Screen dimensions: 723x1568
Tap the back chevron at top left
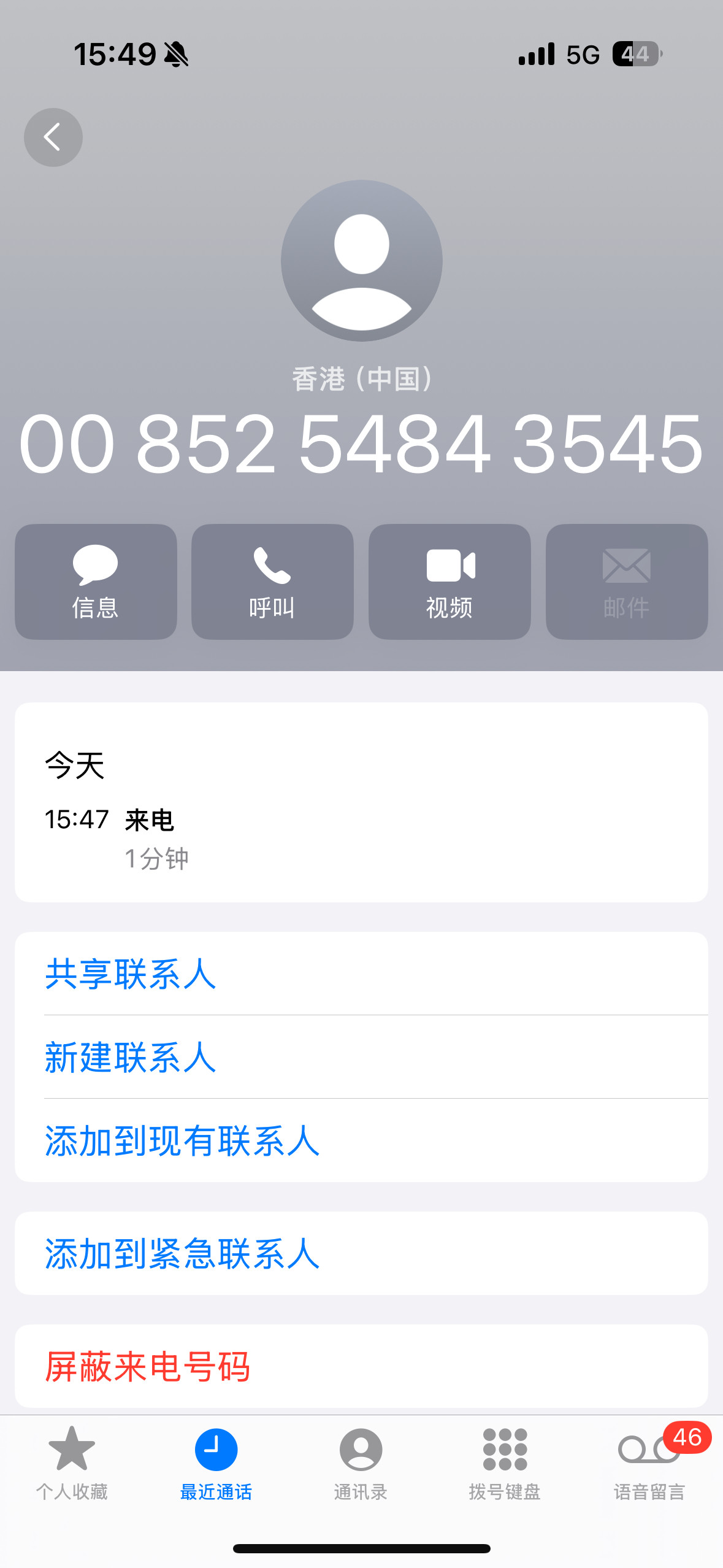click(53, 137)
